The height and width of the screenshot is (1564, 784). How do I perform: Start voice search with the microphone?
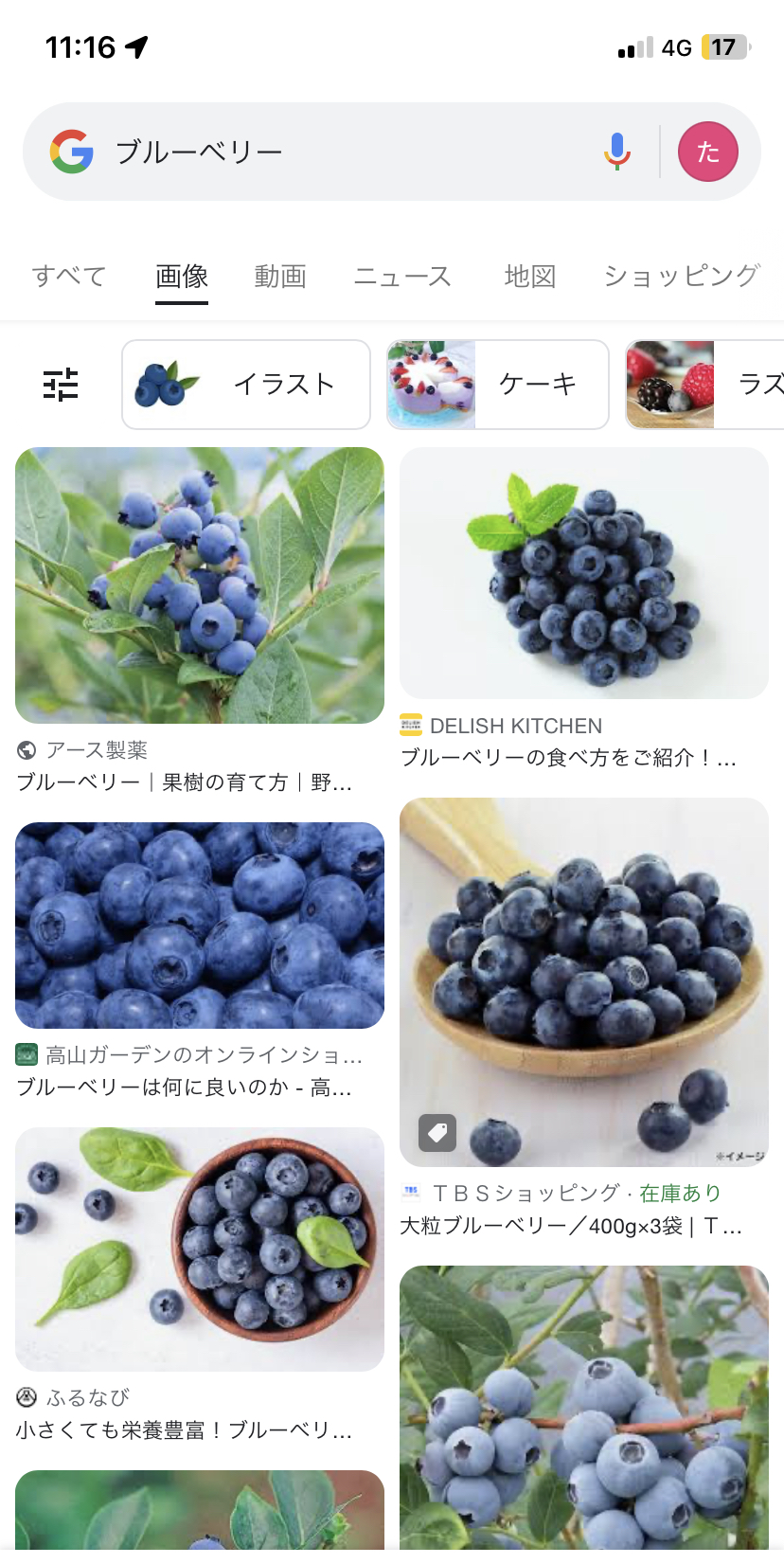point(617,152)
